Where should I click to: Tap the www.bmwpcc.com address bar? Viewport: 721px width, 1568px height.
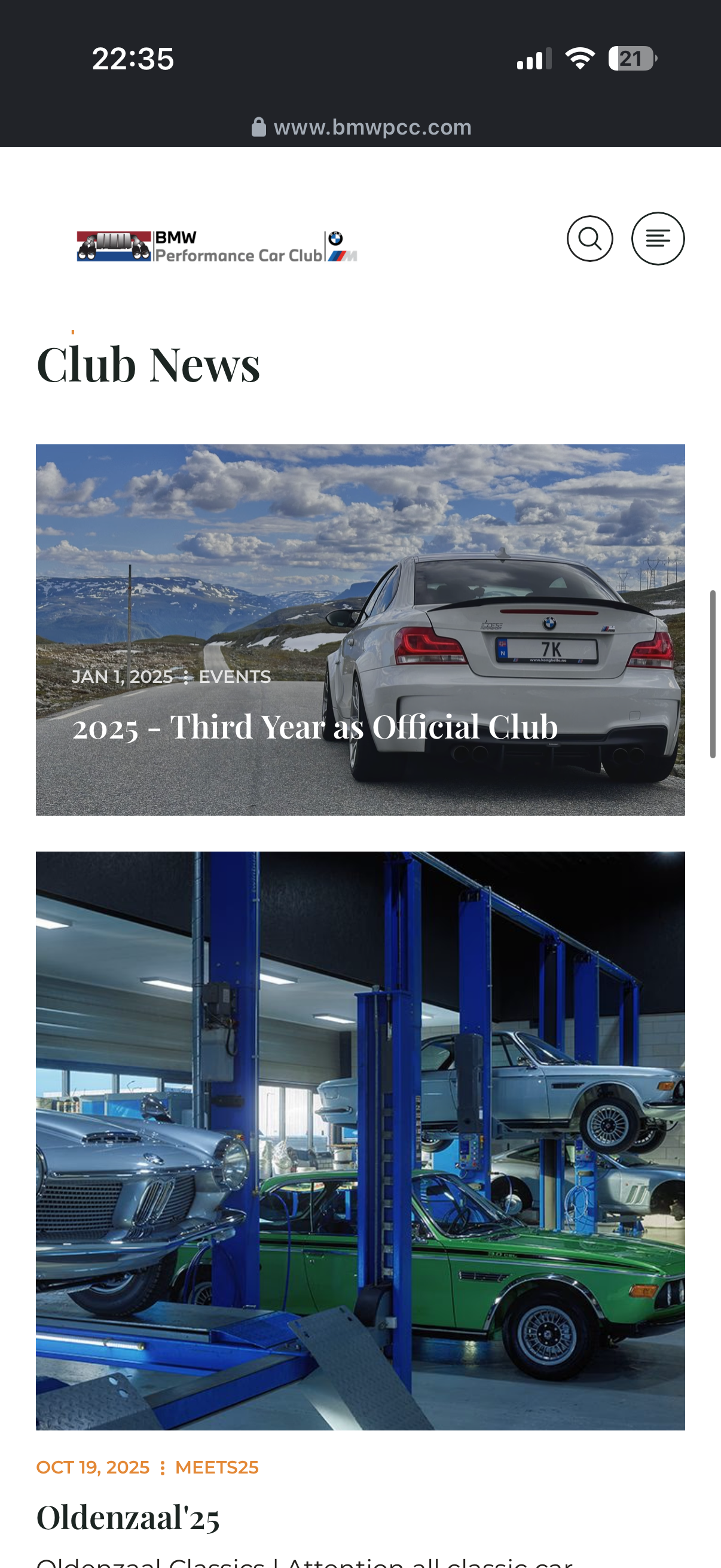(x=361, y=127)
